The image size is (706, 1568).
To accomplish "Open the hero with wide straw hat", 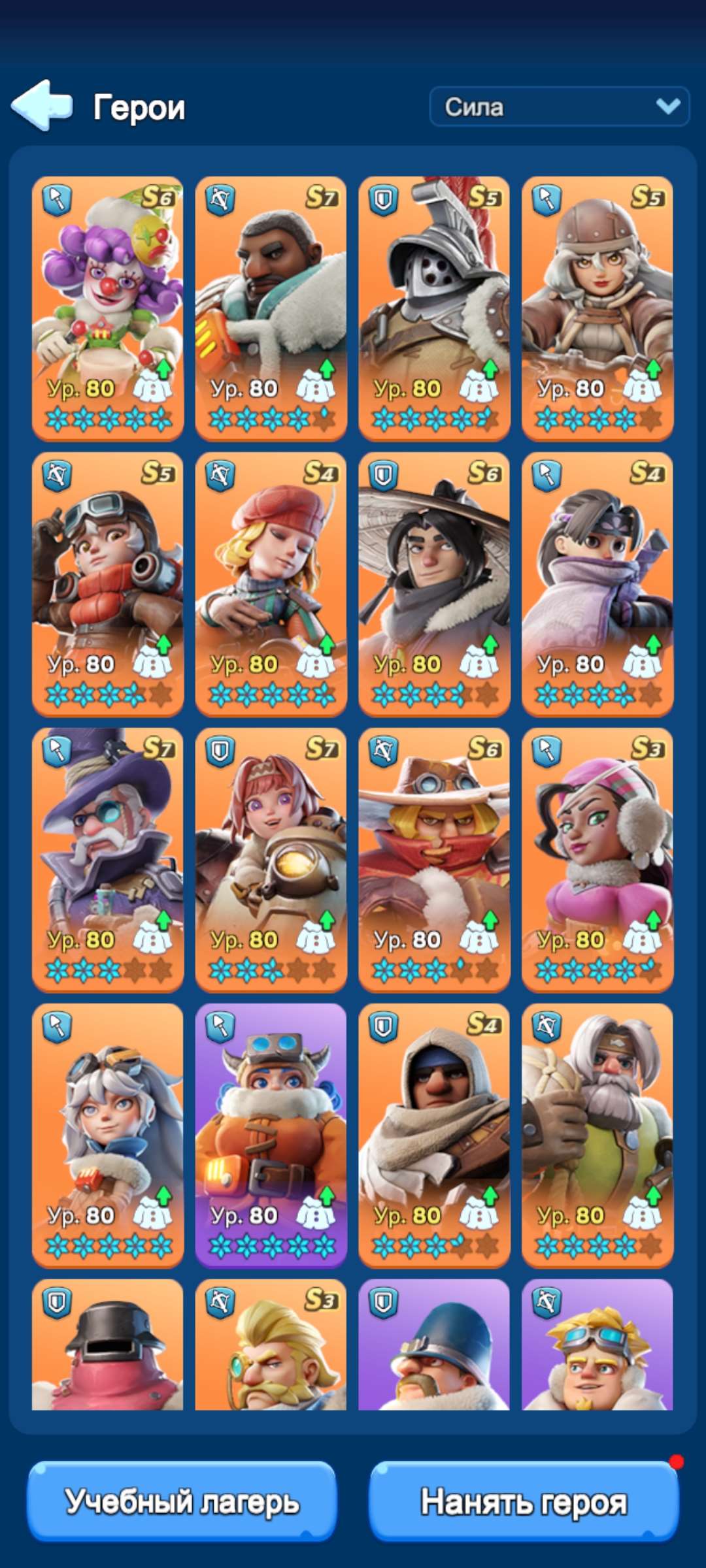I will point(434,584).
